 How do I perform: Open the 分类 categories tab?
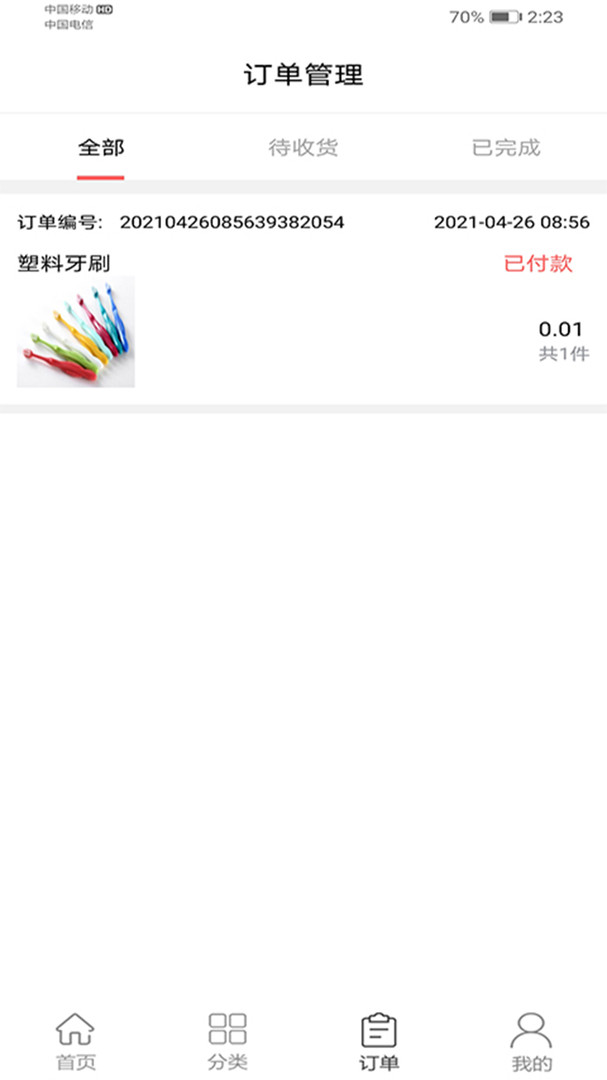point(227,1041)
